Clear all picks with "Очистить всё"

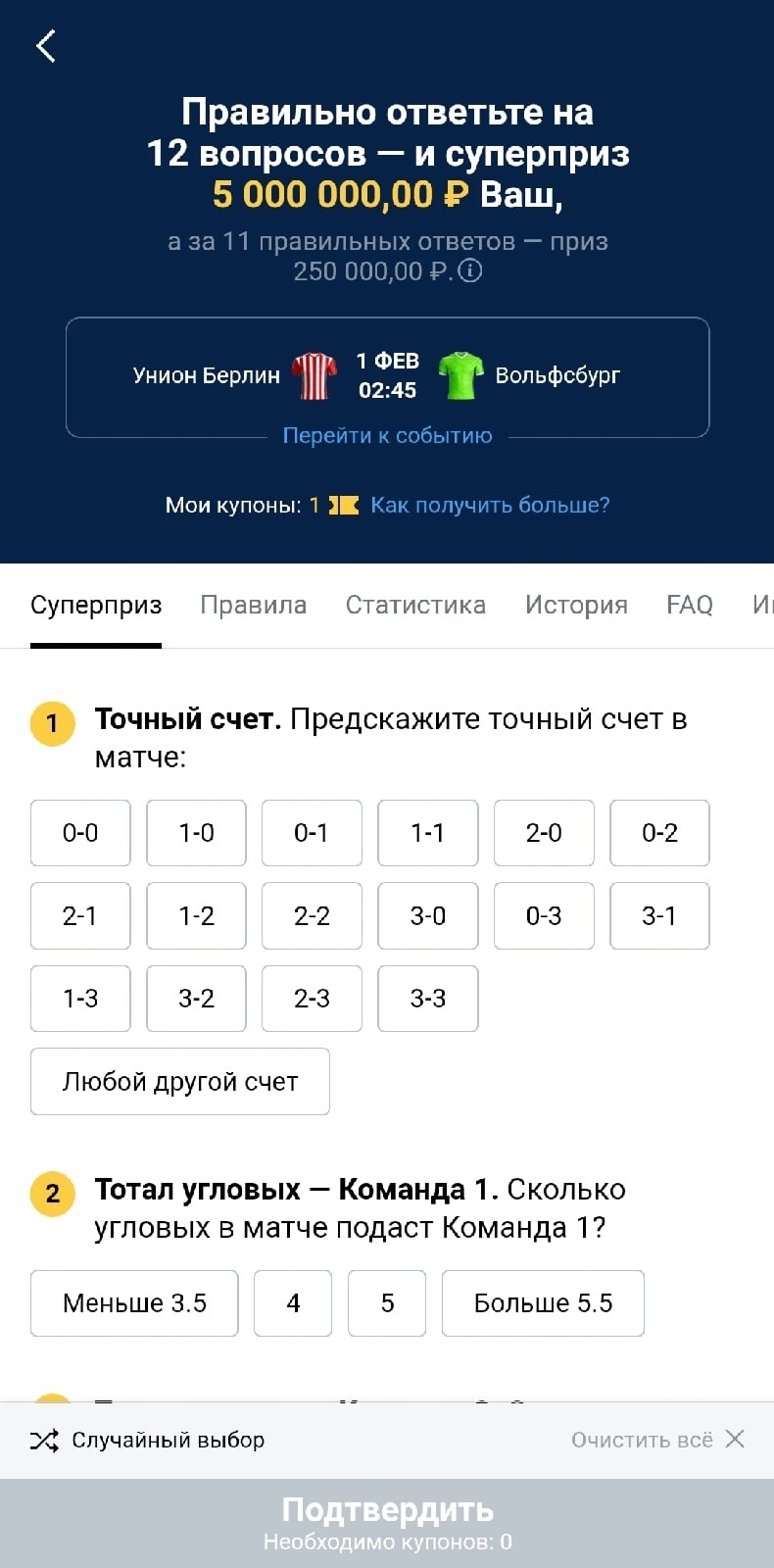tap(658, 1440)
